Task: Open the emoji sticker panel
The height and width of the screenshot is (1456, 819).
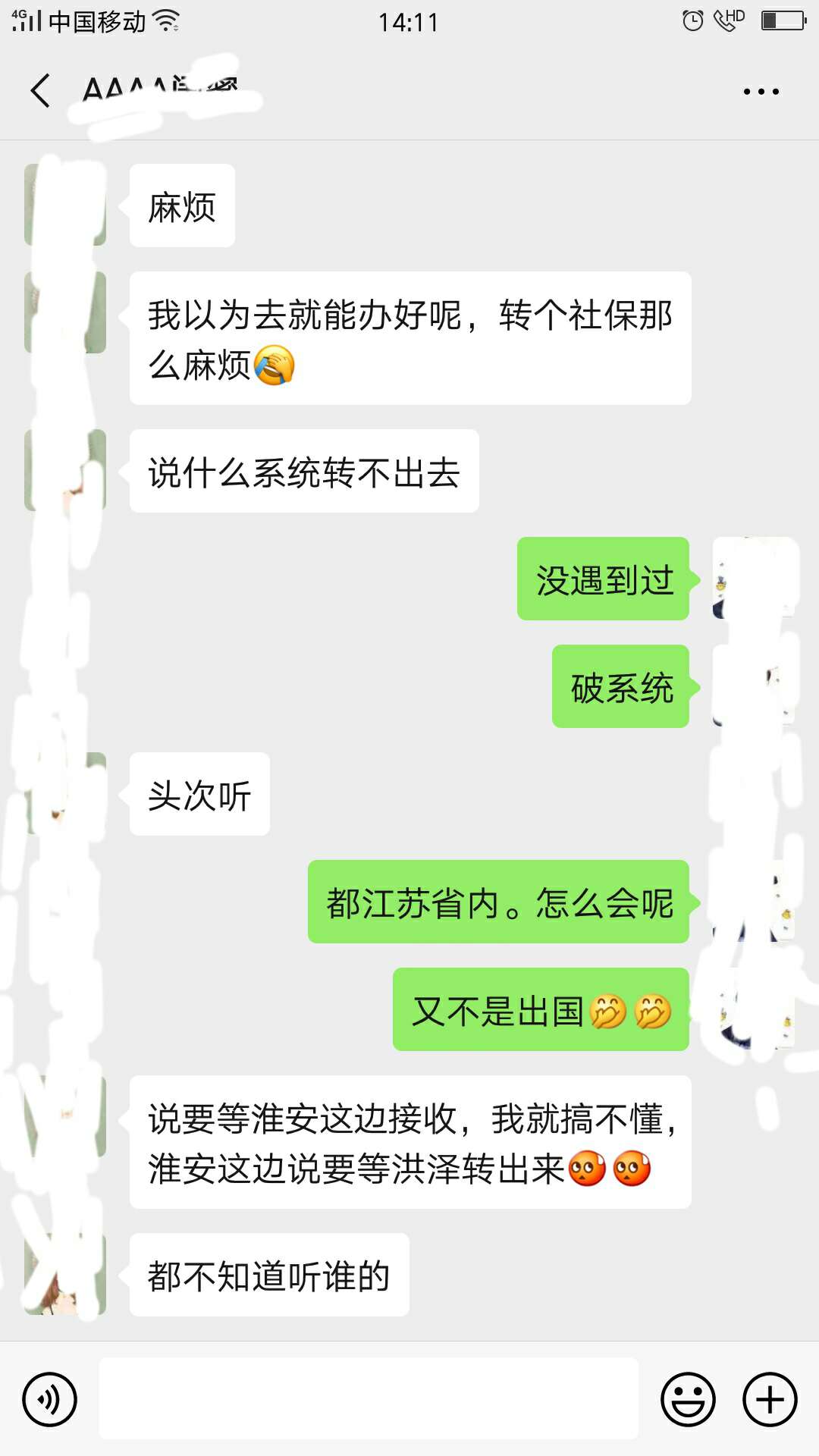Action: (688, 1399)
